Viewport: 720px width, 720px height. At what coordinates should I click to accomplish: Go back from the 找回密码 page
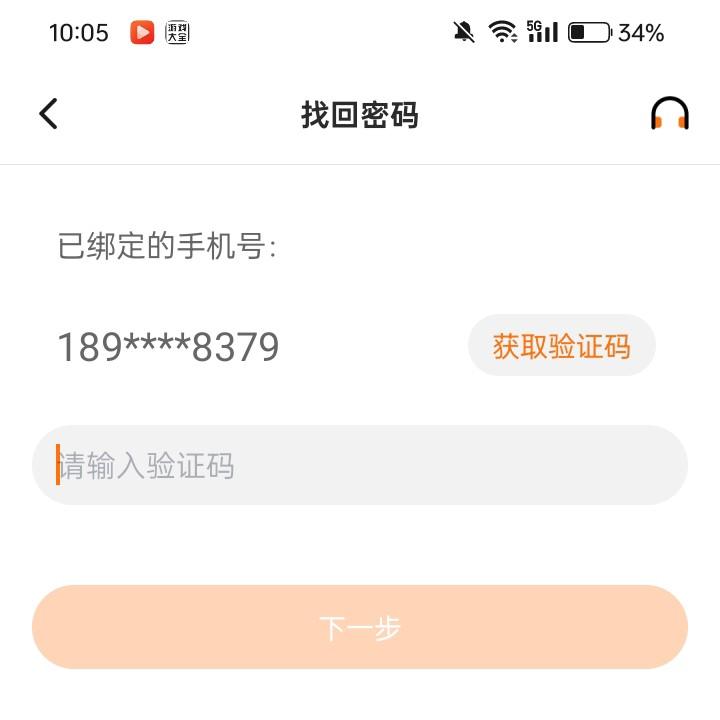click(49, 114)
